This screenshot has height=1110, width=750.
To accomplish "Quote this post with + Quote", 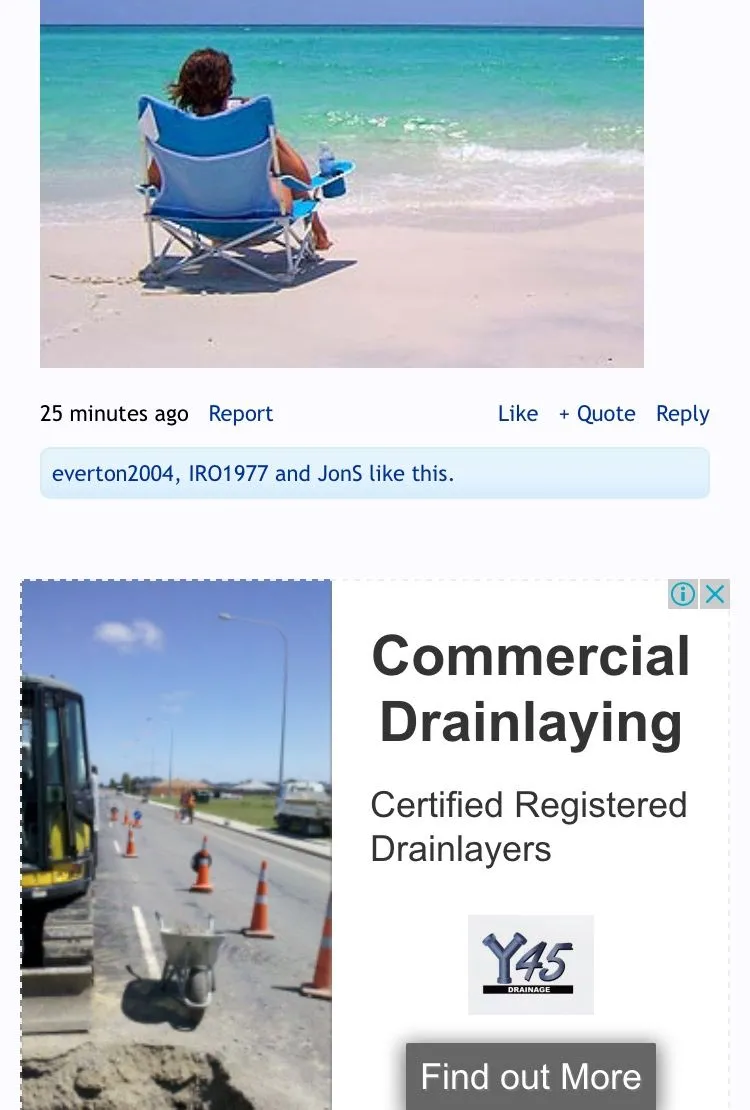I will [x=597, y=414].
